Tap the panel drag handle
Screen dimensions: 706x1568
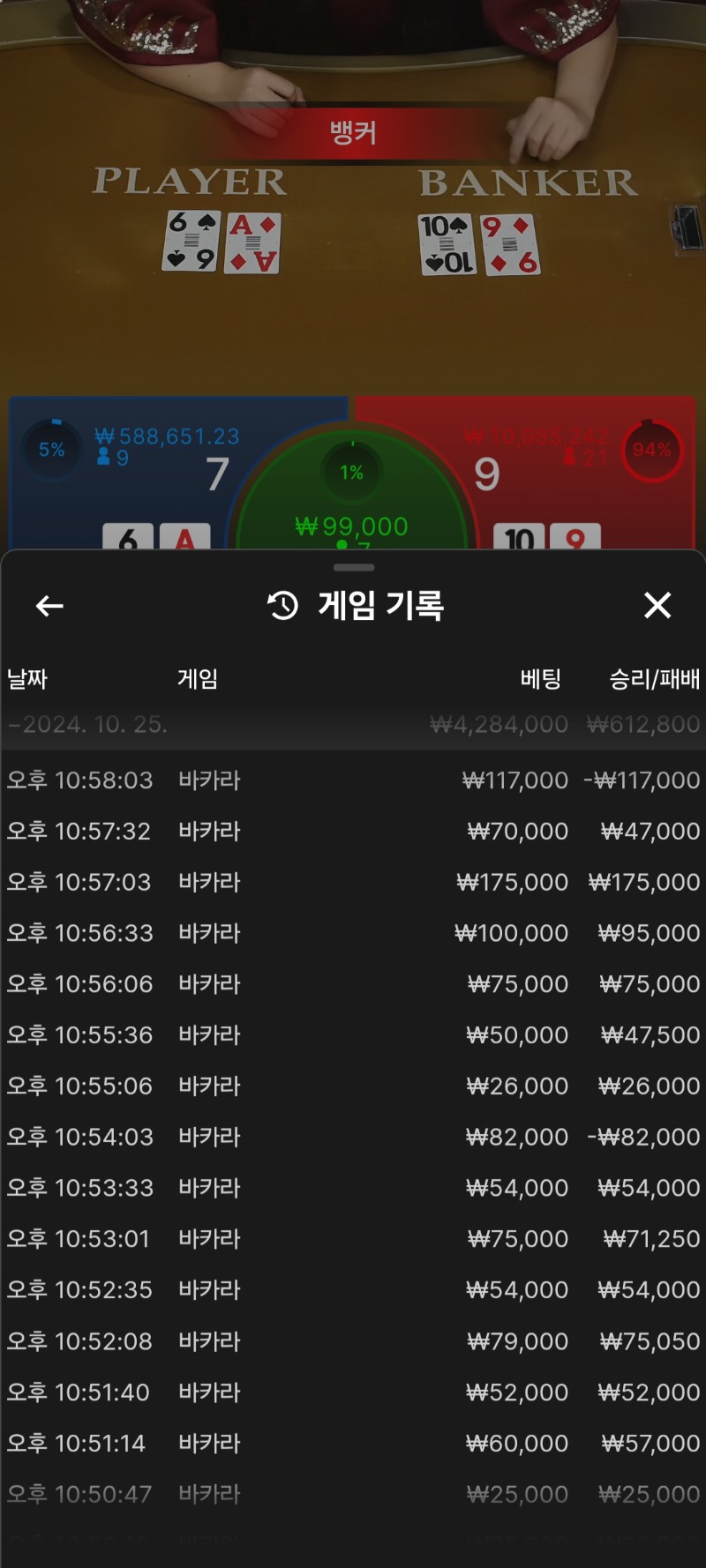tap(353, 567)
